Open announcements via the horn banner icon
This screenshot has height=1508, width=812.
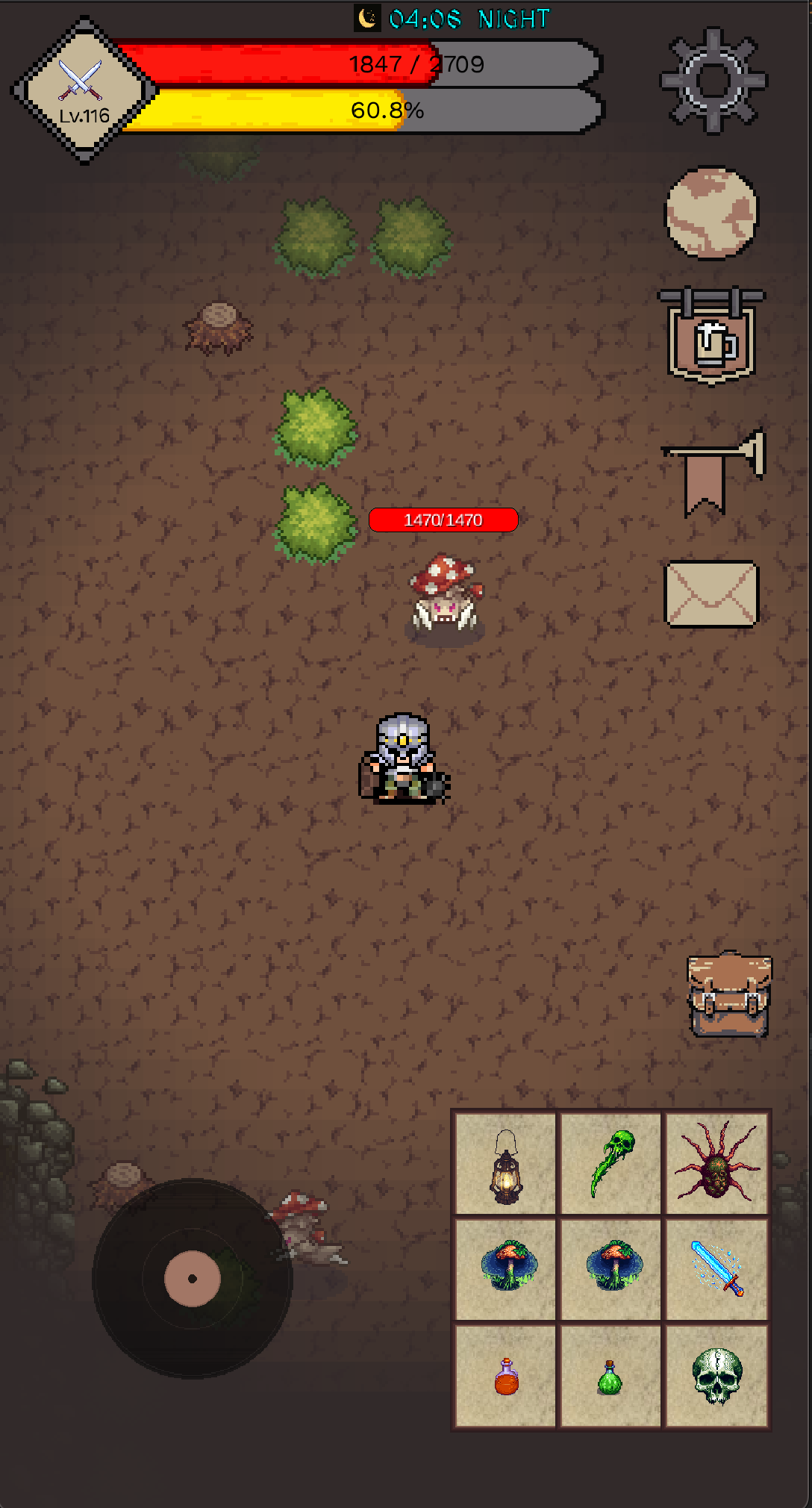point(711,470)
